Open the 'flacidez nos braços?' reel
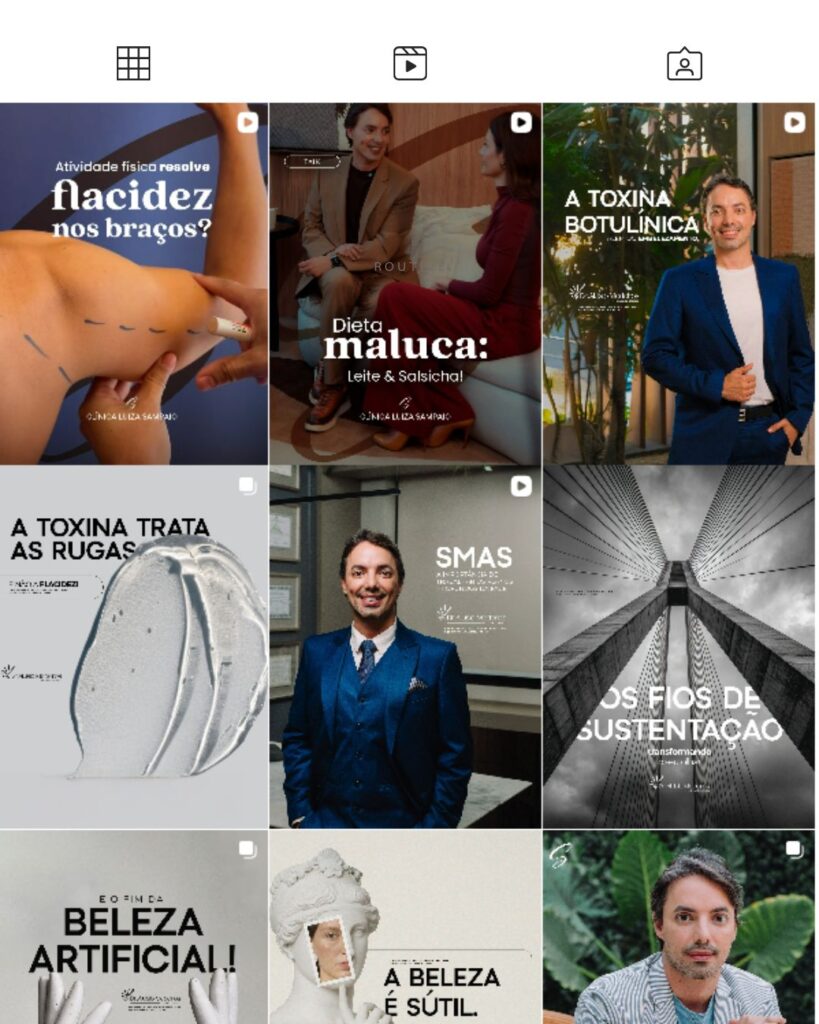The image size is (819, 1024). click(134, 284)
